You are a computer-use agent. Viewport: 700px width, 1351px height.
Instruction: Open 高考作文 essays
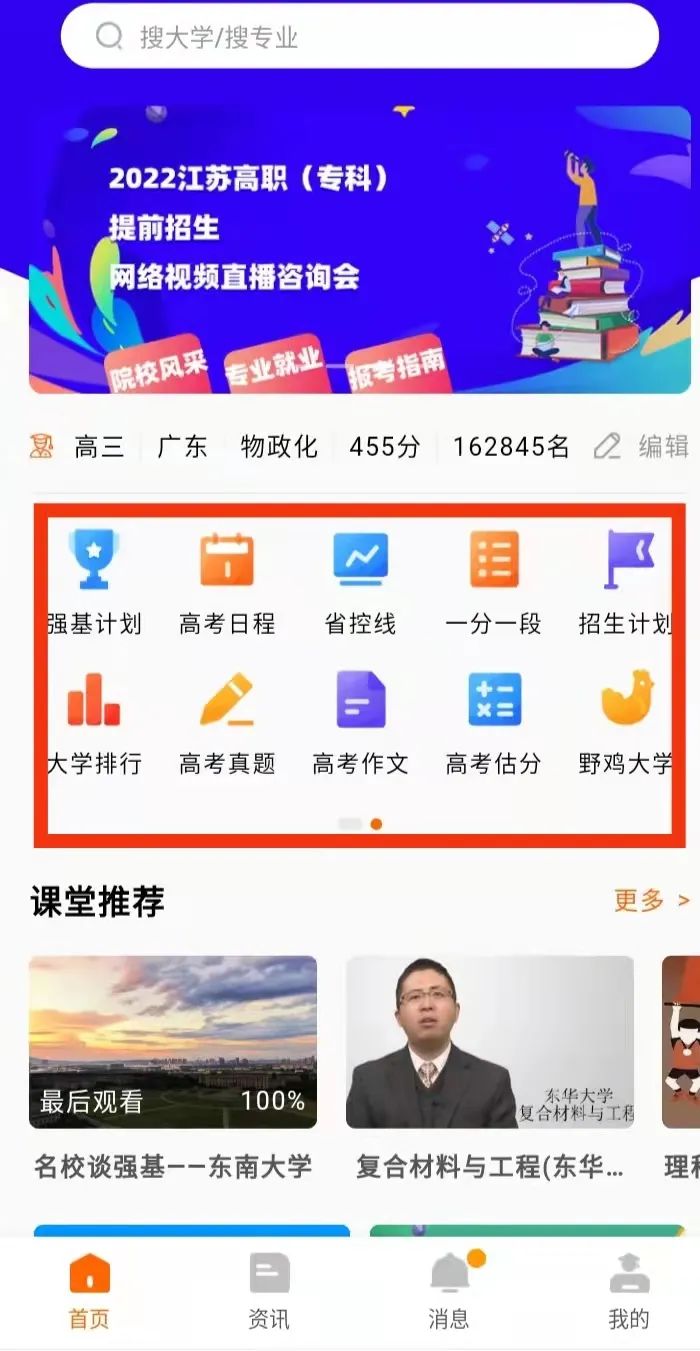pyautogui.click(x=360, y=722)
